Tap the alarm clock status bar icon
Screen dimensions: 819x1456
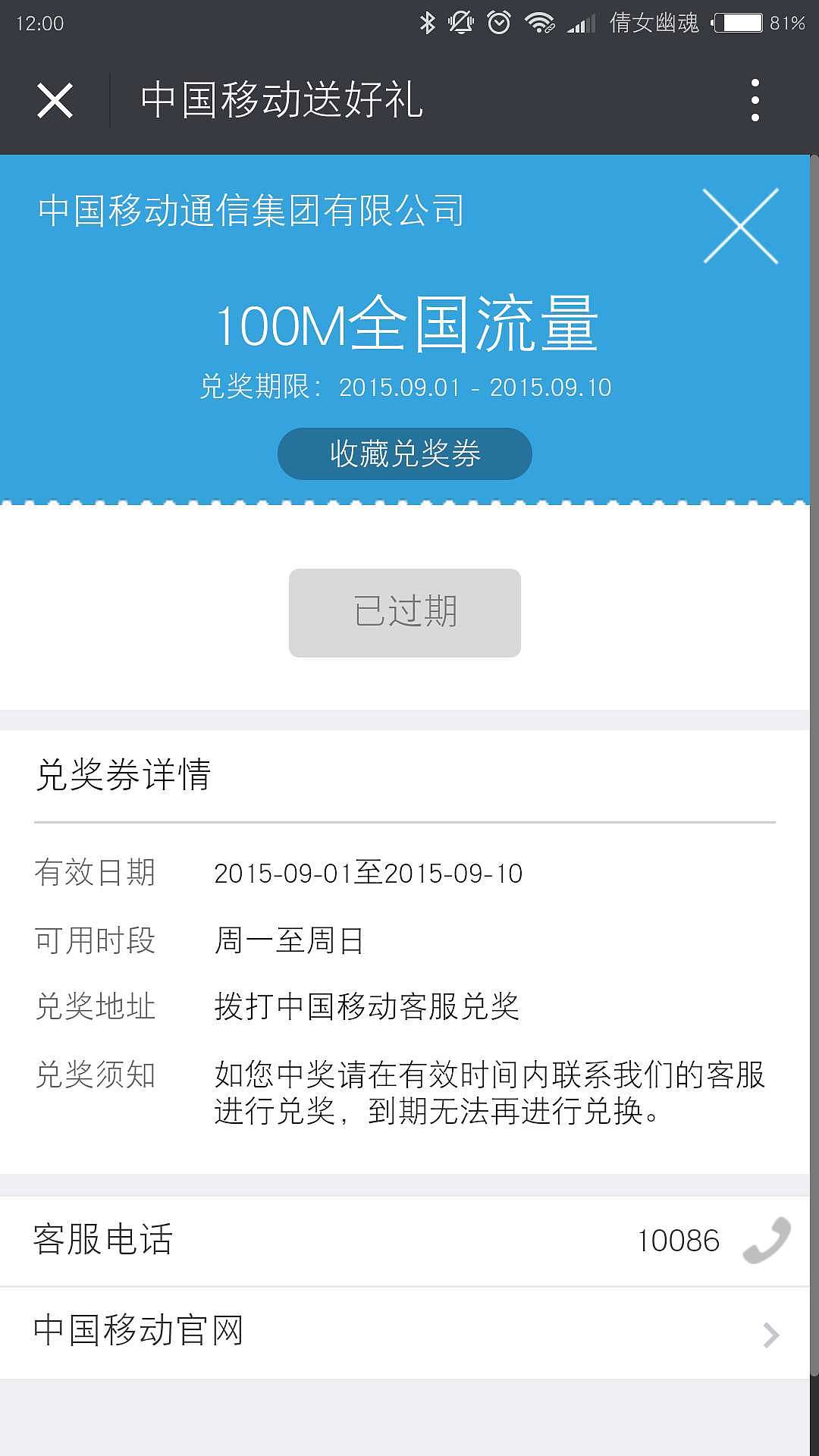pyautogui.click(x=498, y=23)
